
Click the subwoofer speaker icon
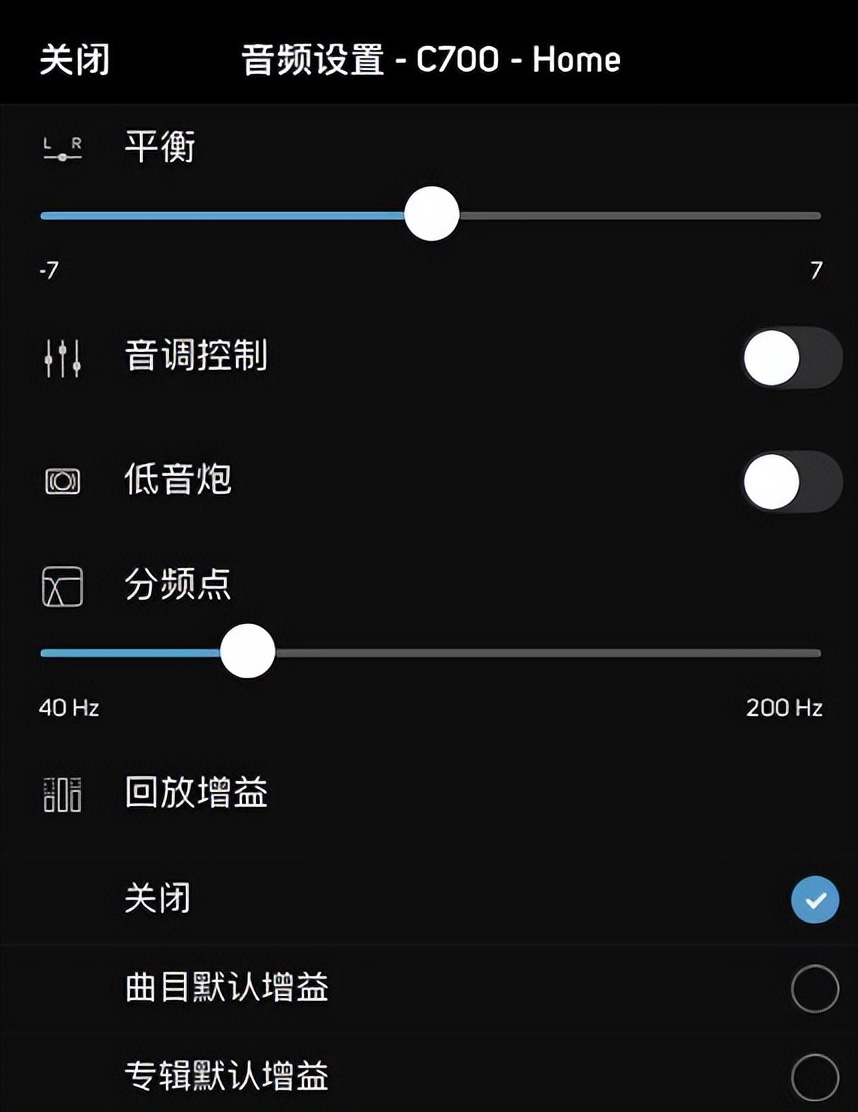(x=61, y=480)
